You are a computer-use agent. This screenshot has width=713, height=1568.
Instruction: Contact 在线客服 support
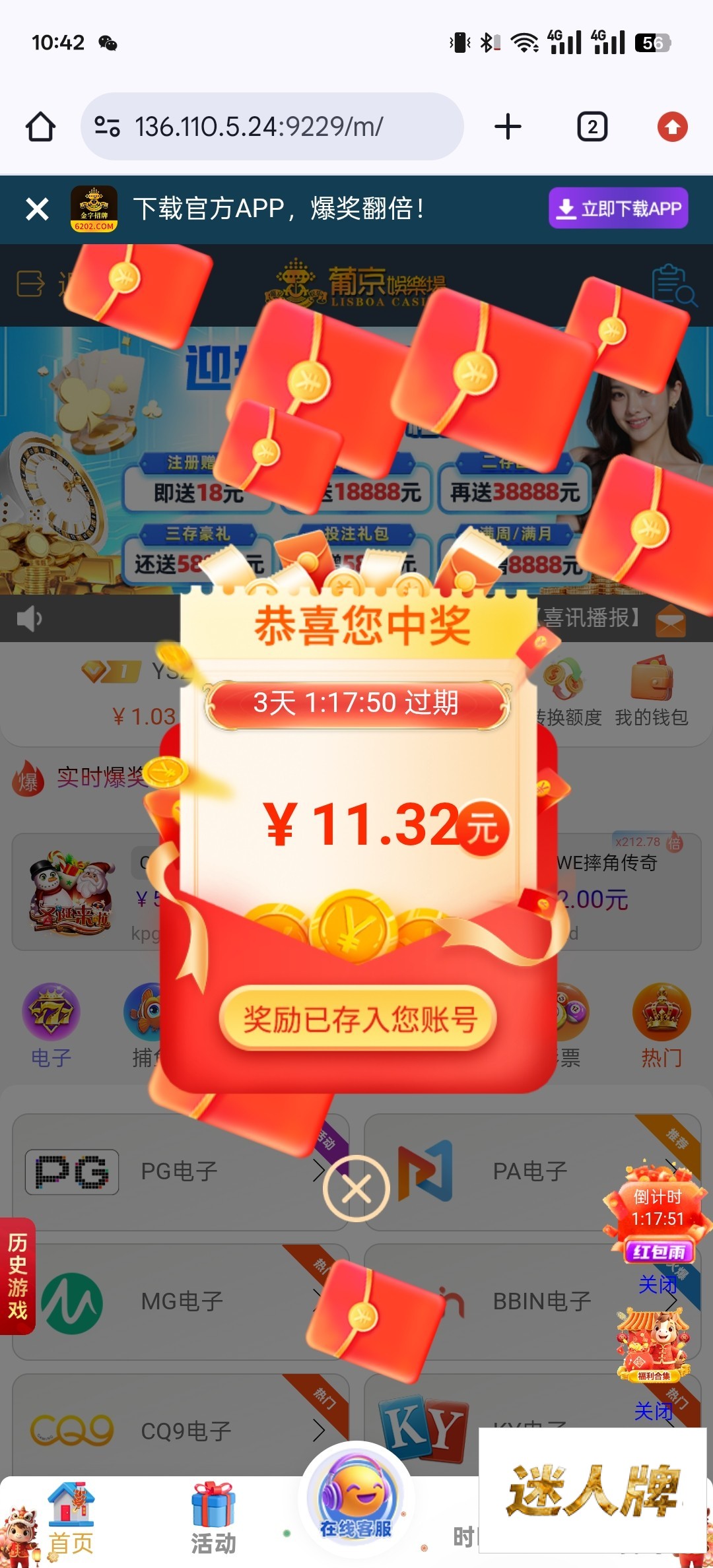pos(356,1499)
